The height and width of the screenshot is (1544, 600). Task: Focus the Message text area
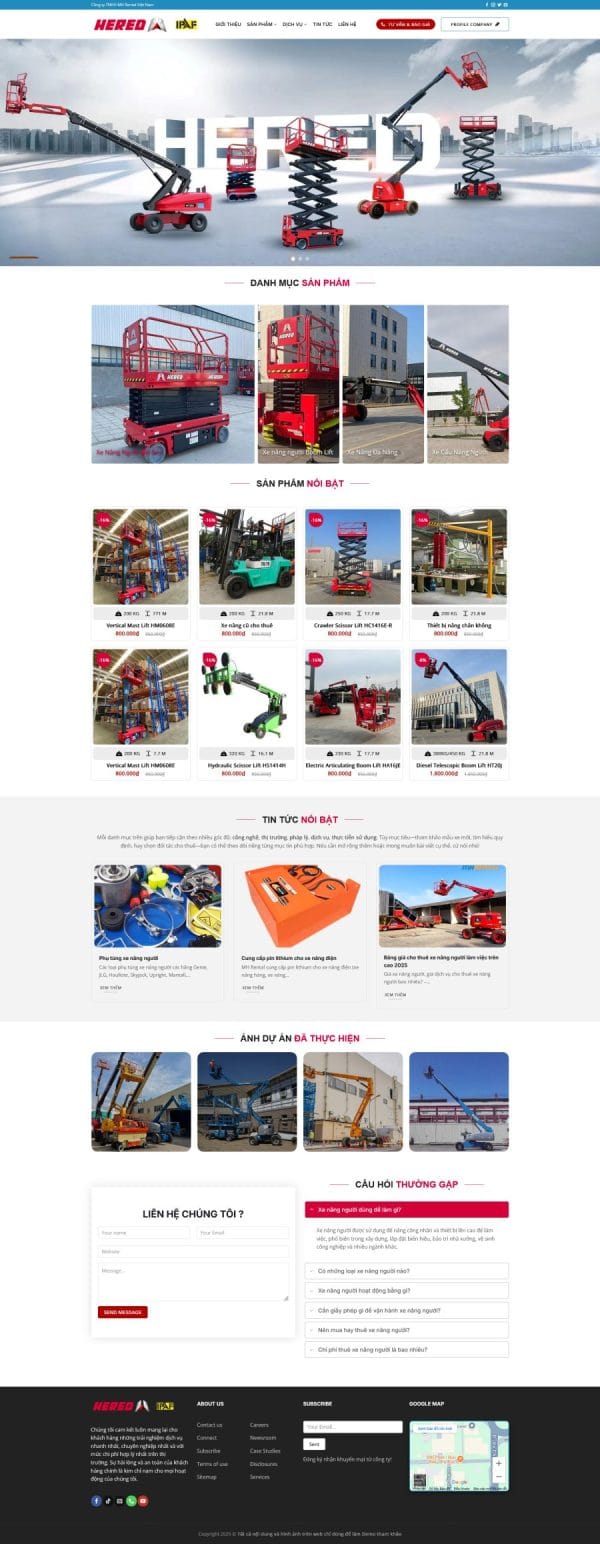(193, 1282)
